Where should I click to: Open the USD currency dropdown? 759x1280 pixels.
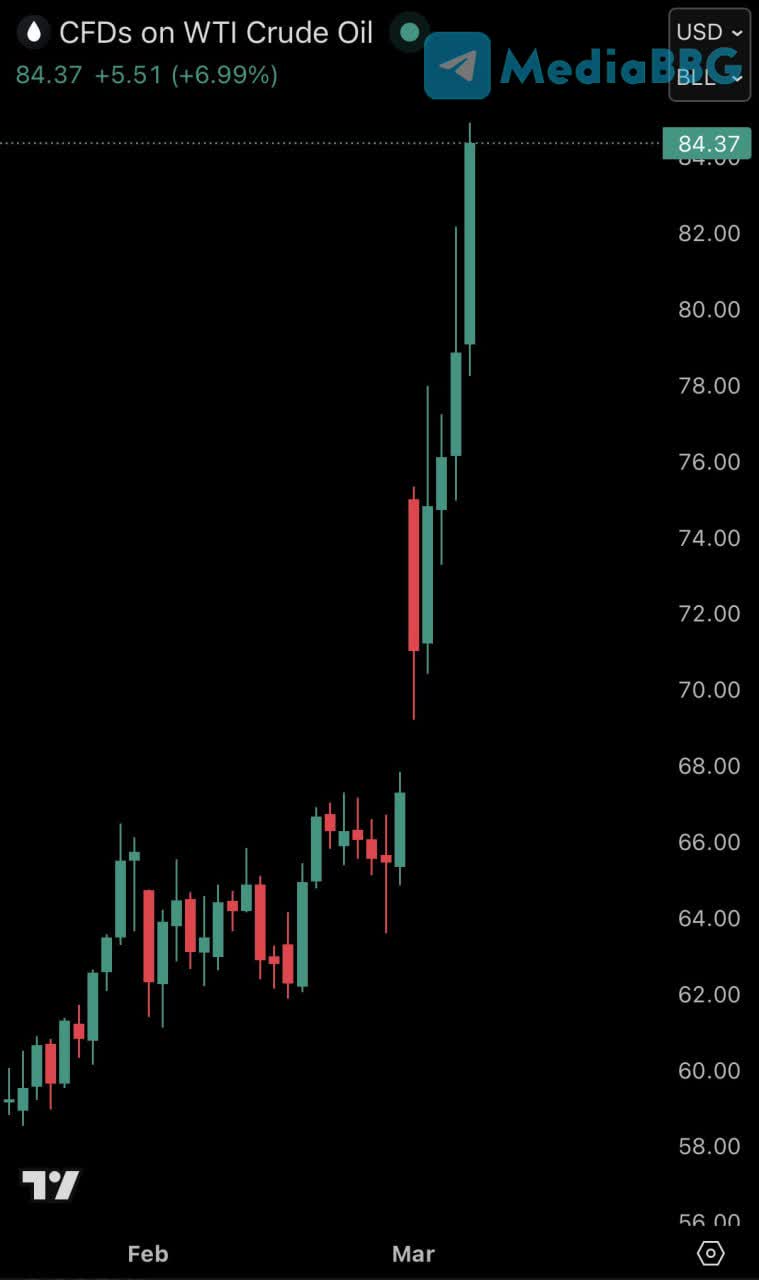[x=709, y=32]
